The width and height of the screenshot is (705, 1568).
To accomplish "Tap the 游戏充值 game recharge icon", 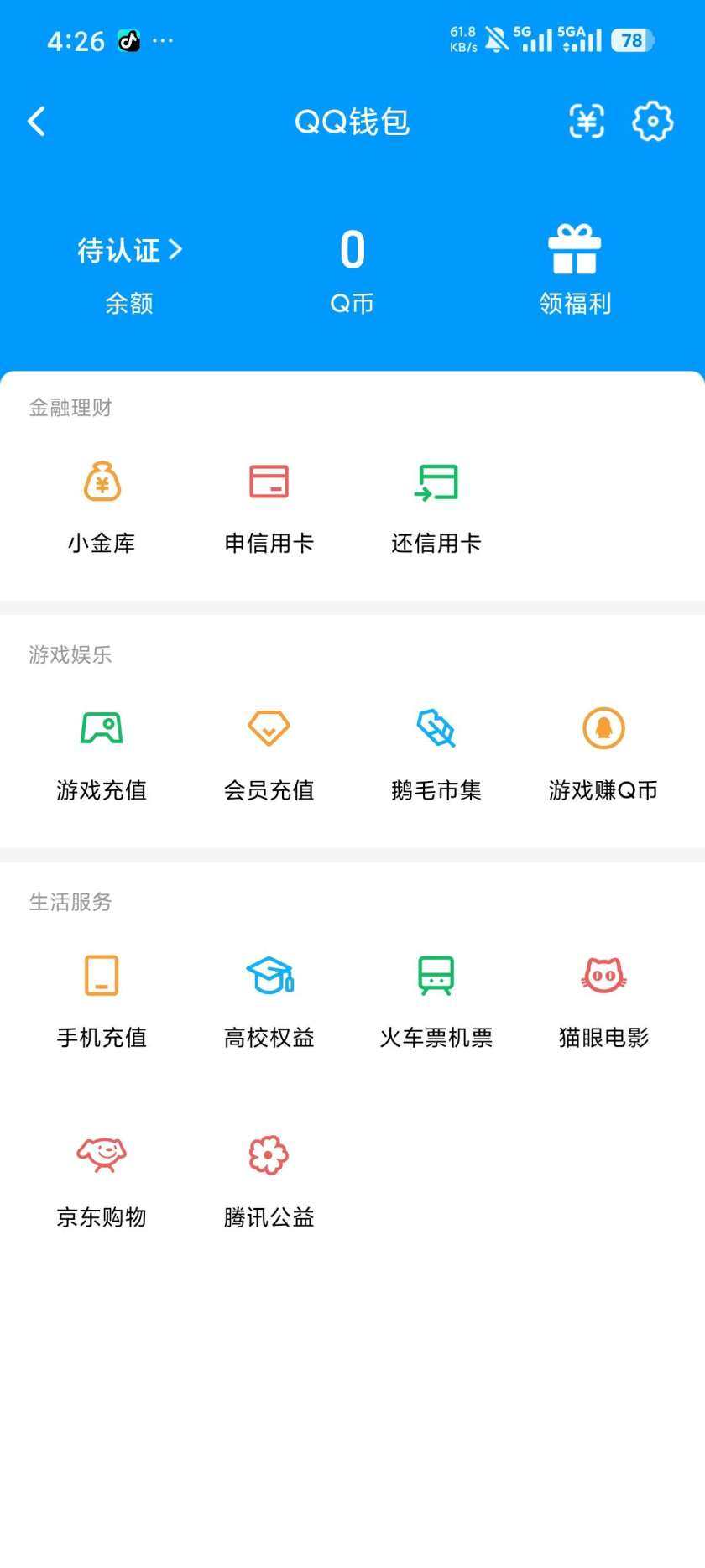I will pyautogui.click(x=102, y=751).
